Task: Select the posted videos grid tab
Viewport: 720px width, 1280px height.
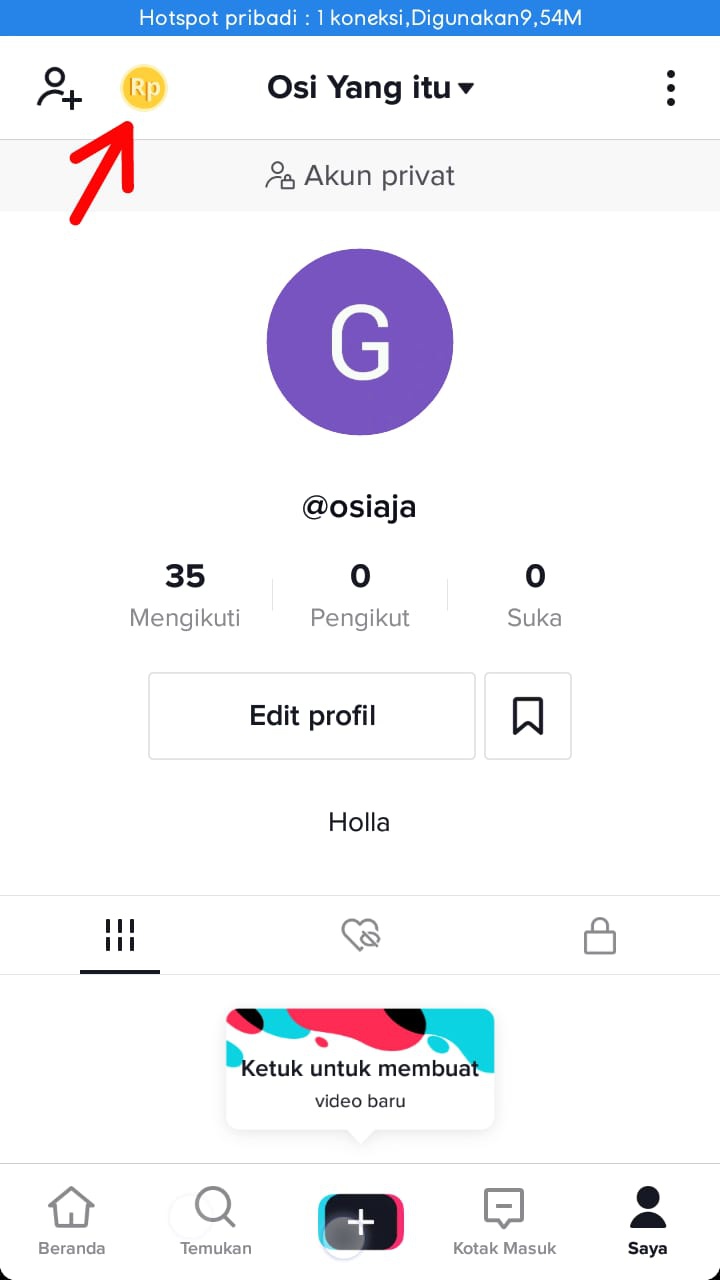Action: tap(120, 935)
